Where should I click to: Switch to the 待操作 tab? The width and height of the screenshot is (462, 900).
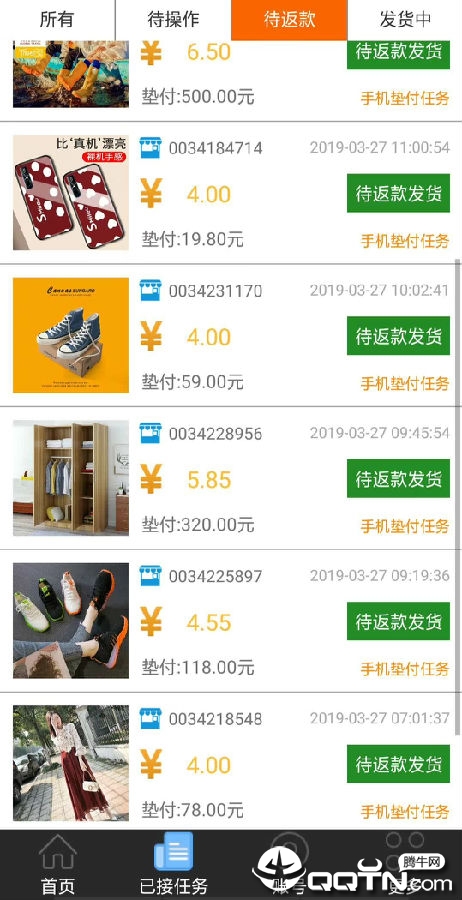173,20
